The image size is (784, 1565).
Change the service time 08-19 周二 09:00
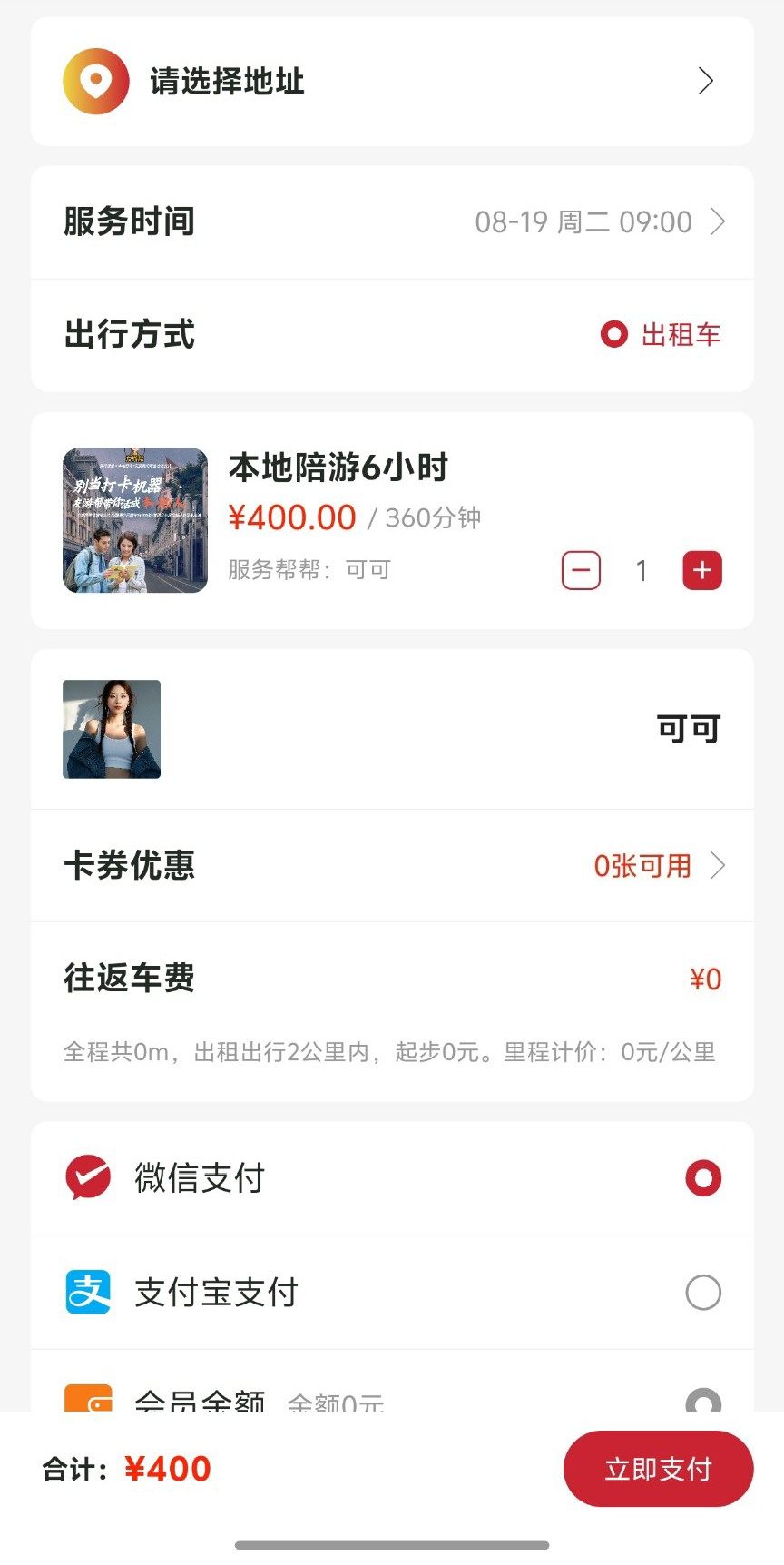point(599,222)
